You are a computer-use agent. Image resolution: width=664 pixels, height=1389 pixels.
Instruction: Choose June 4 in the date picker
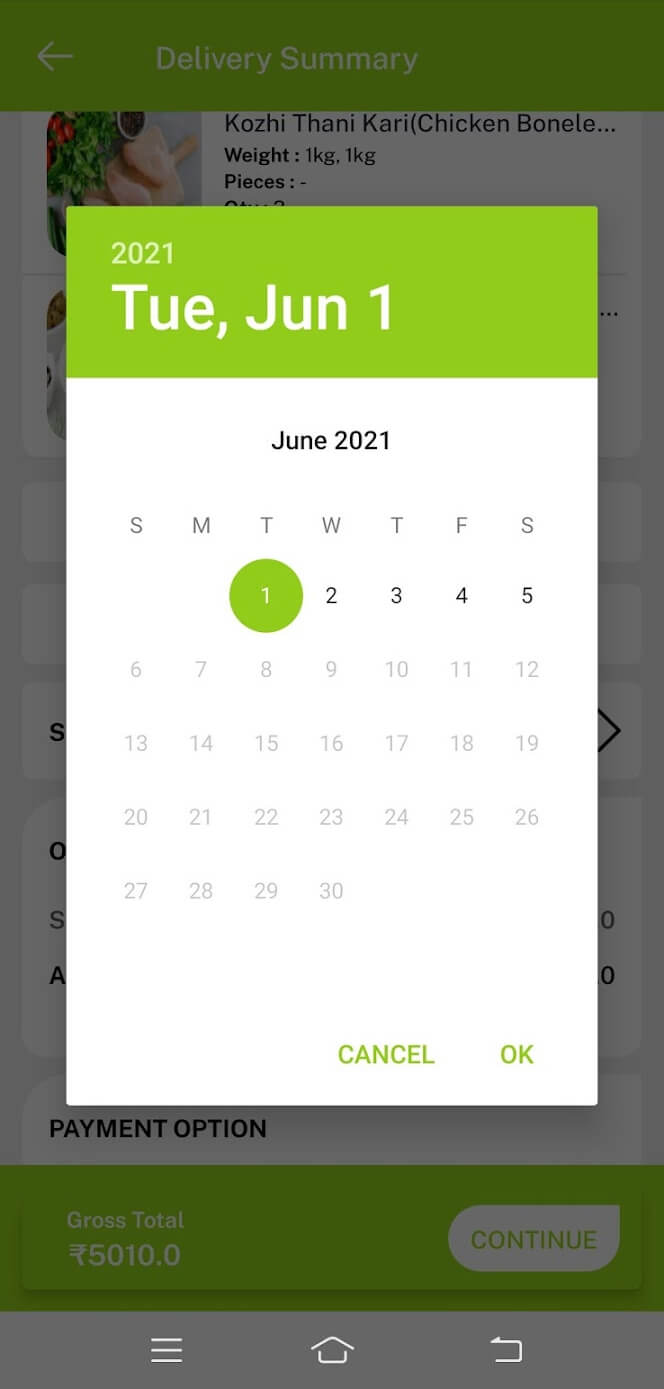[461, 596]
